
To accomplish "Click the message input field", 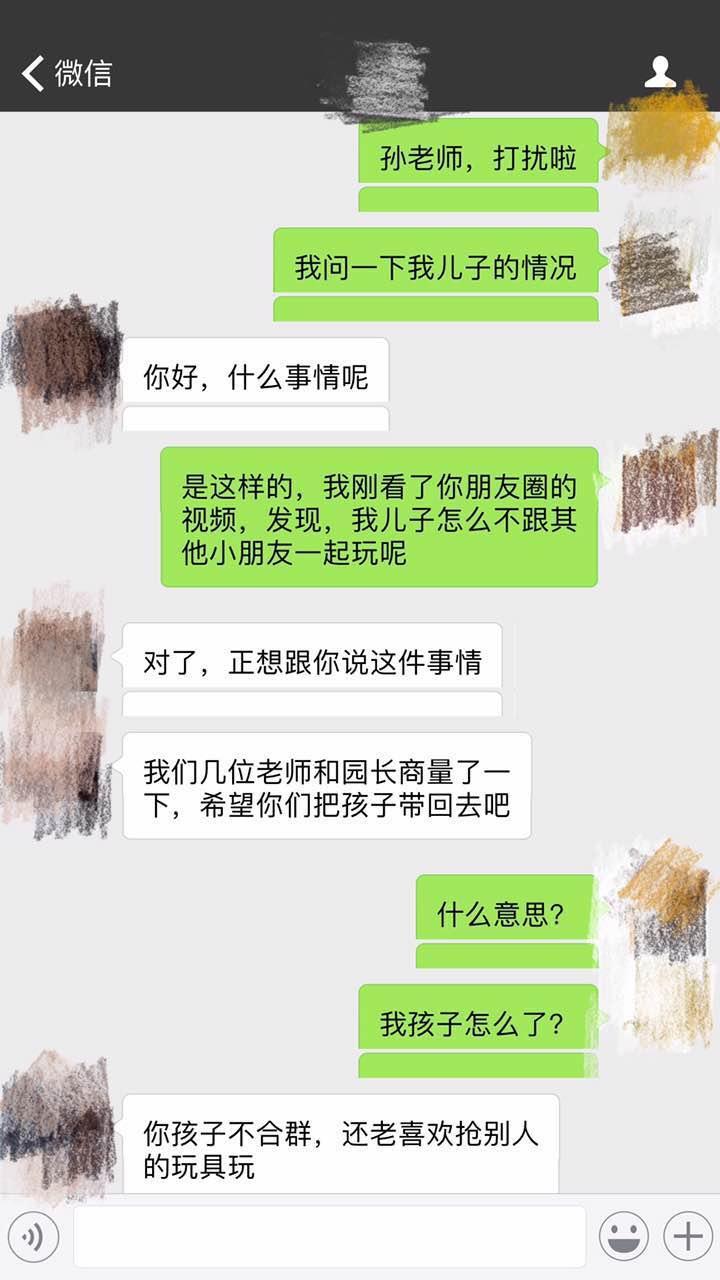I will point(330,1235).
